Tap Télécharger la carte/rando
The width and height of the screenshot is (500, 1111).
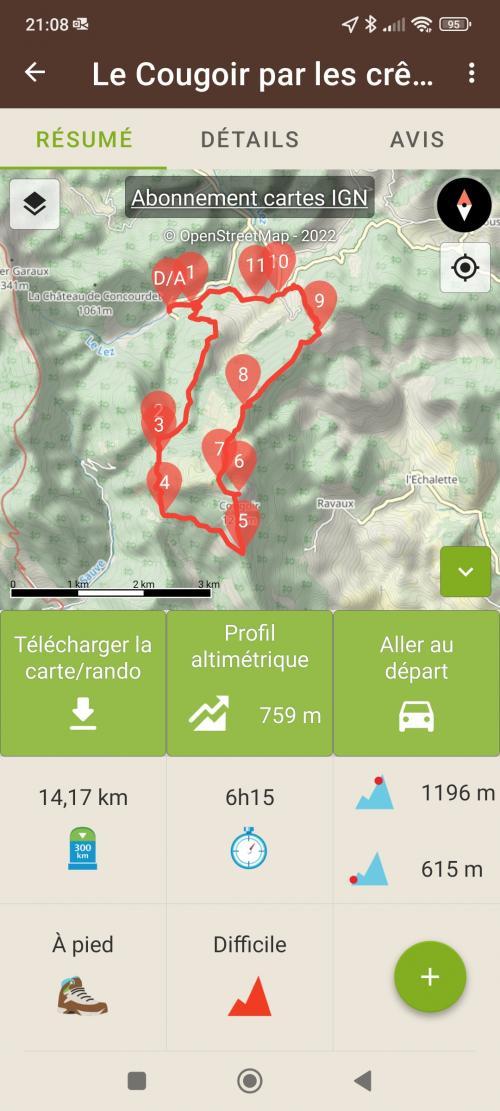[83, 684]
